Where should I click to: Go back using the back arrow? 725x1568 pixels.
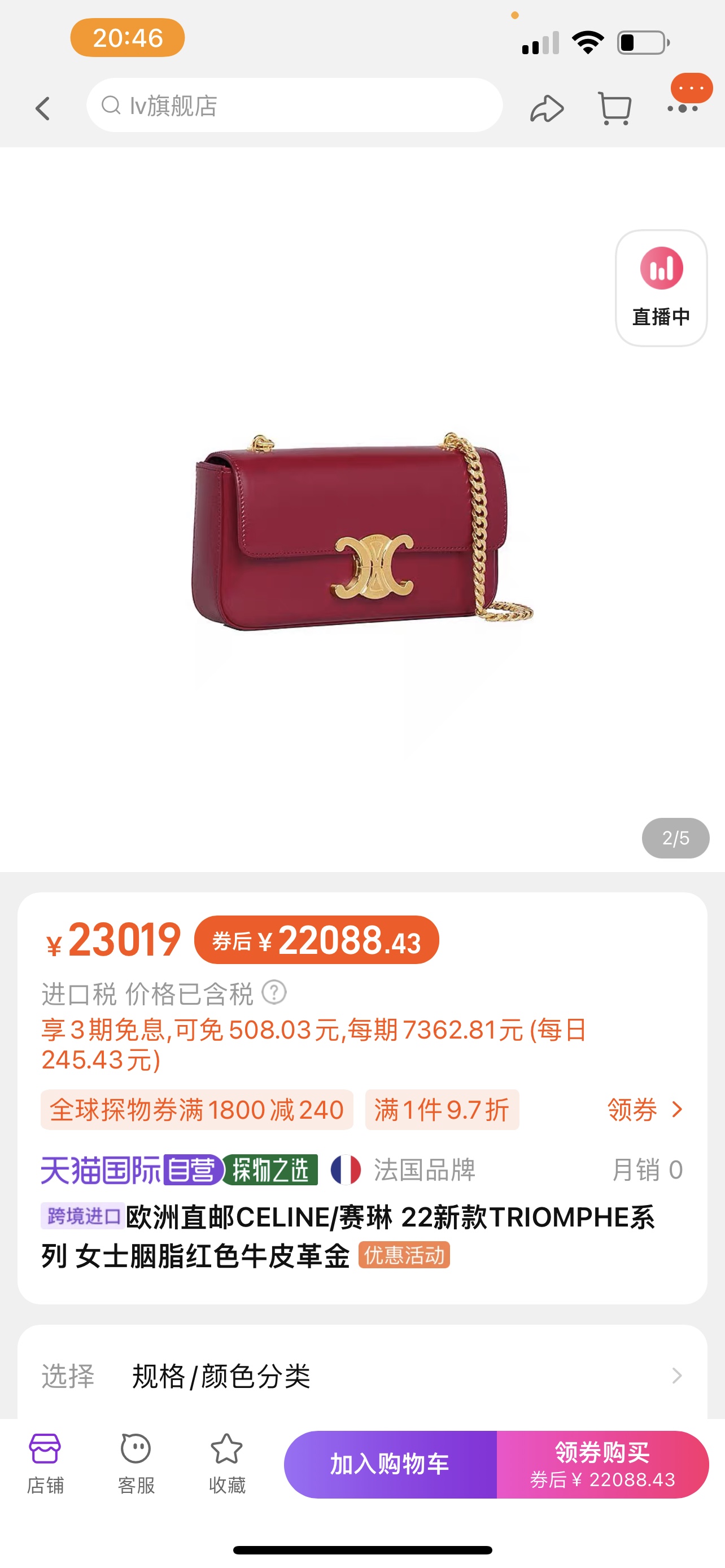(42, 108)
